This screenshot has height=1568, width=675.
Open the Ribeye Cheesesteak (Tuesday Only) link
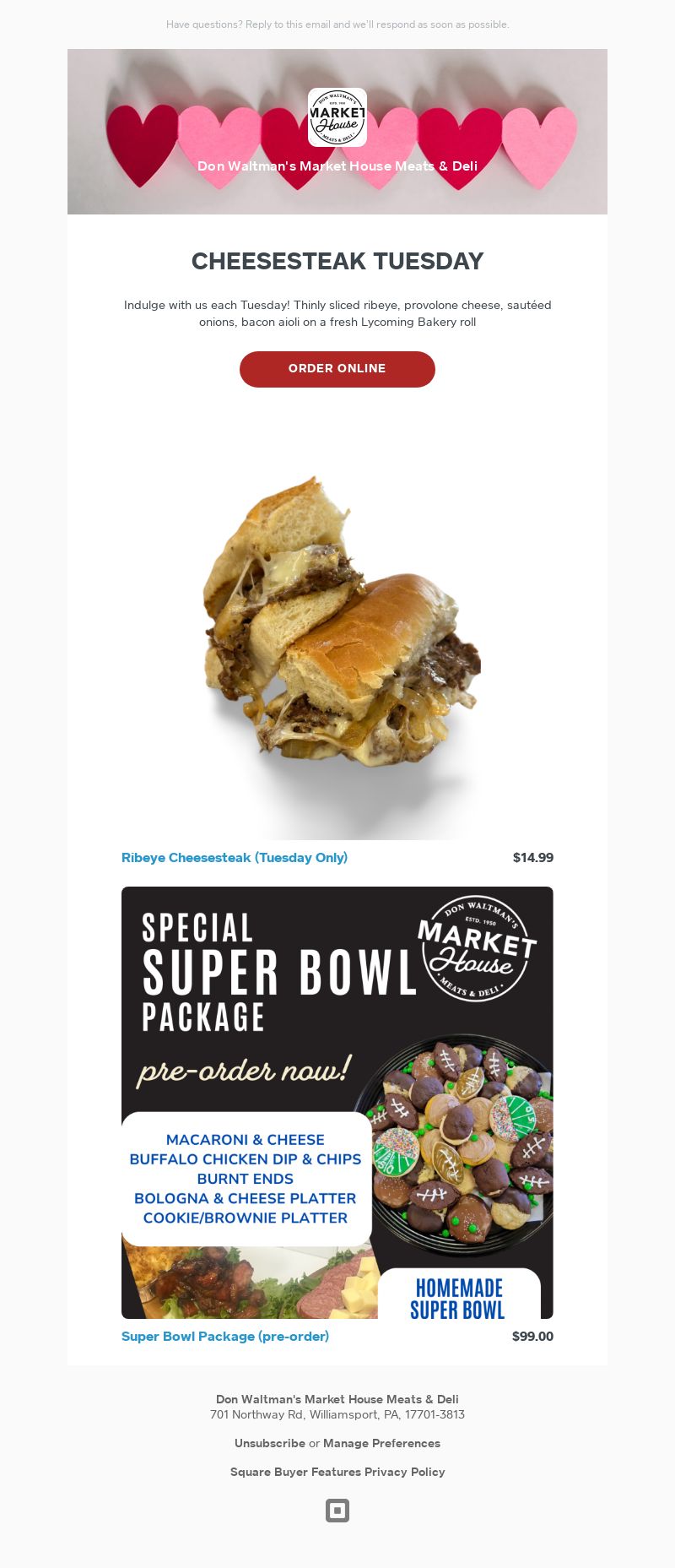(235, 858)
